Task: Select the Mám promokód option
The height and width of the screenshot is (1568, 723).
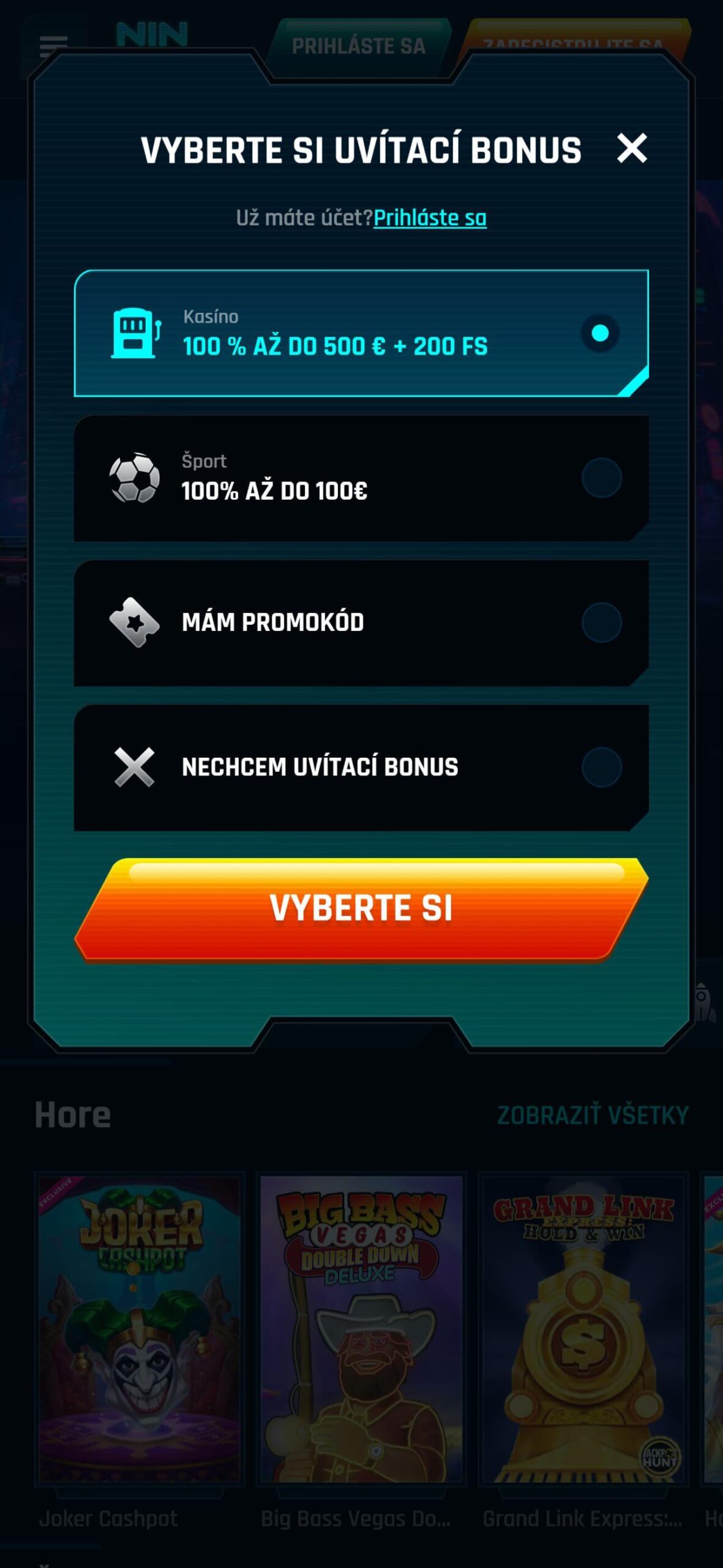Action: pos(361,622)
